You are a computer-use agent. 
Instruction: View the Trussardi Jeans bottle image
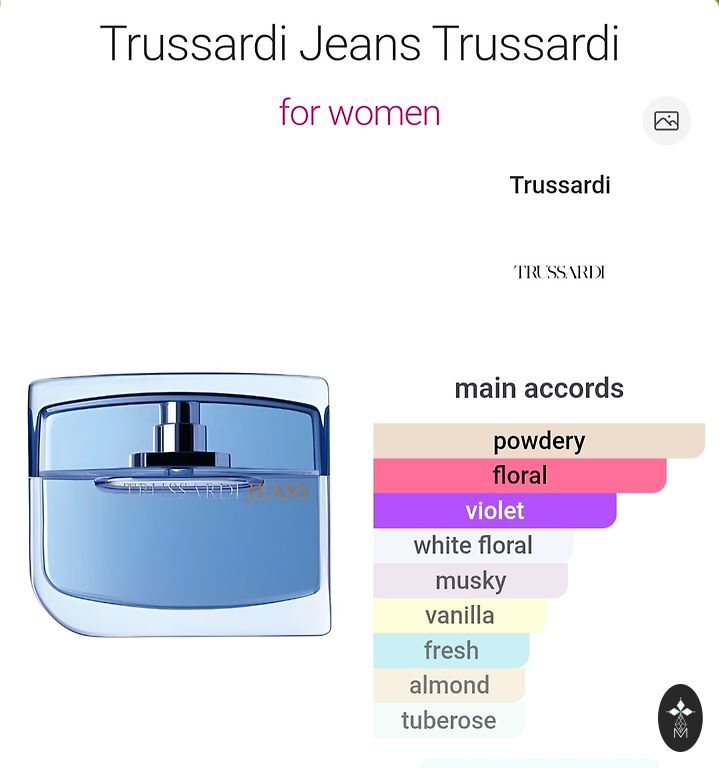coord(180,504)
